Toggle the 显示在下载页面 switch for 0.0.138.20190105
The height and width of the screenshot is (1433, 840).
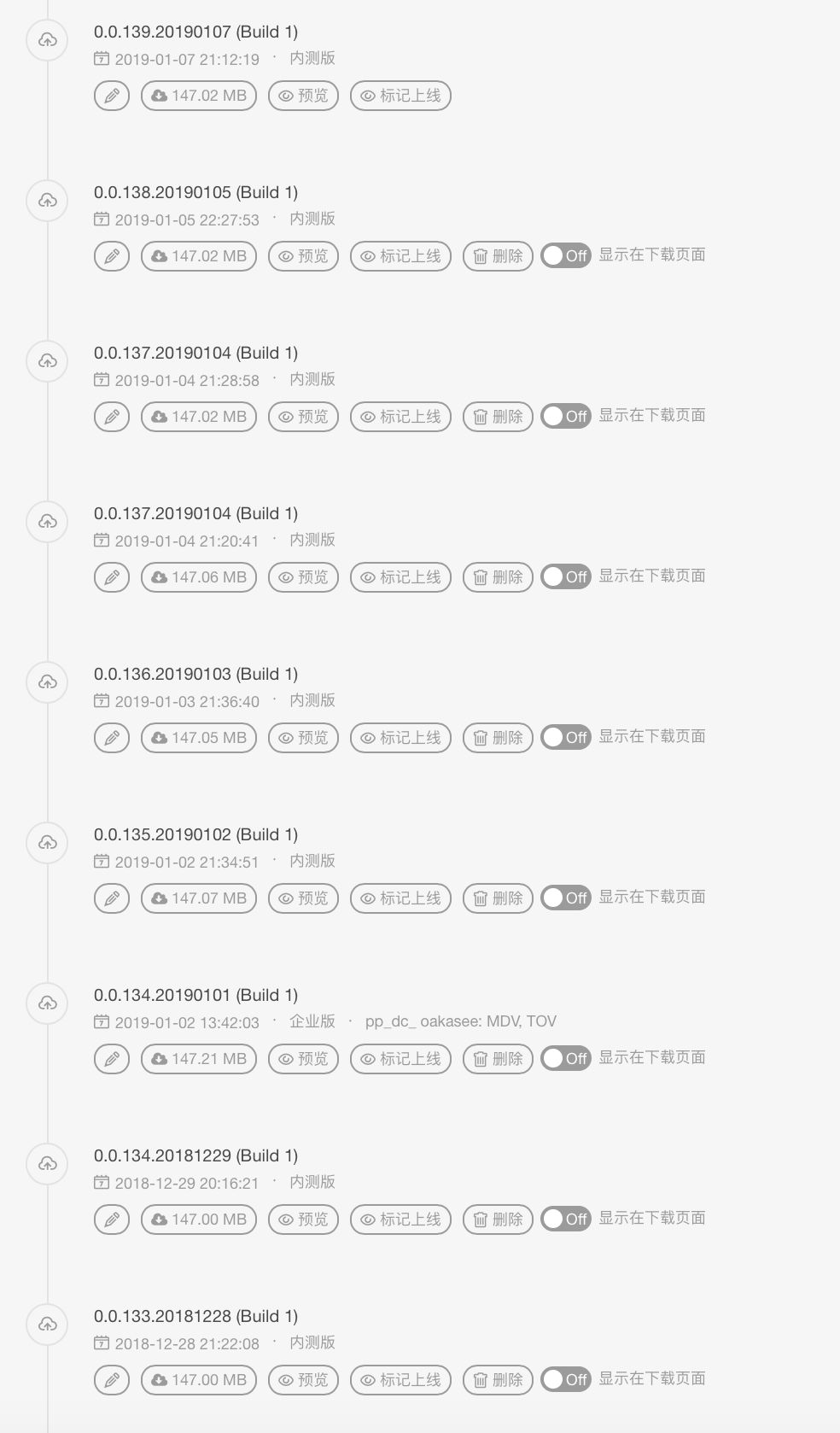pos(566,255)
